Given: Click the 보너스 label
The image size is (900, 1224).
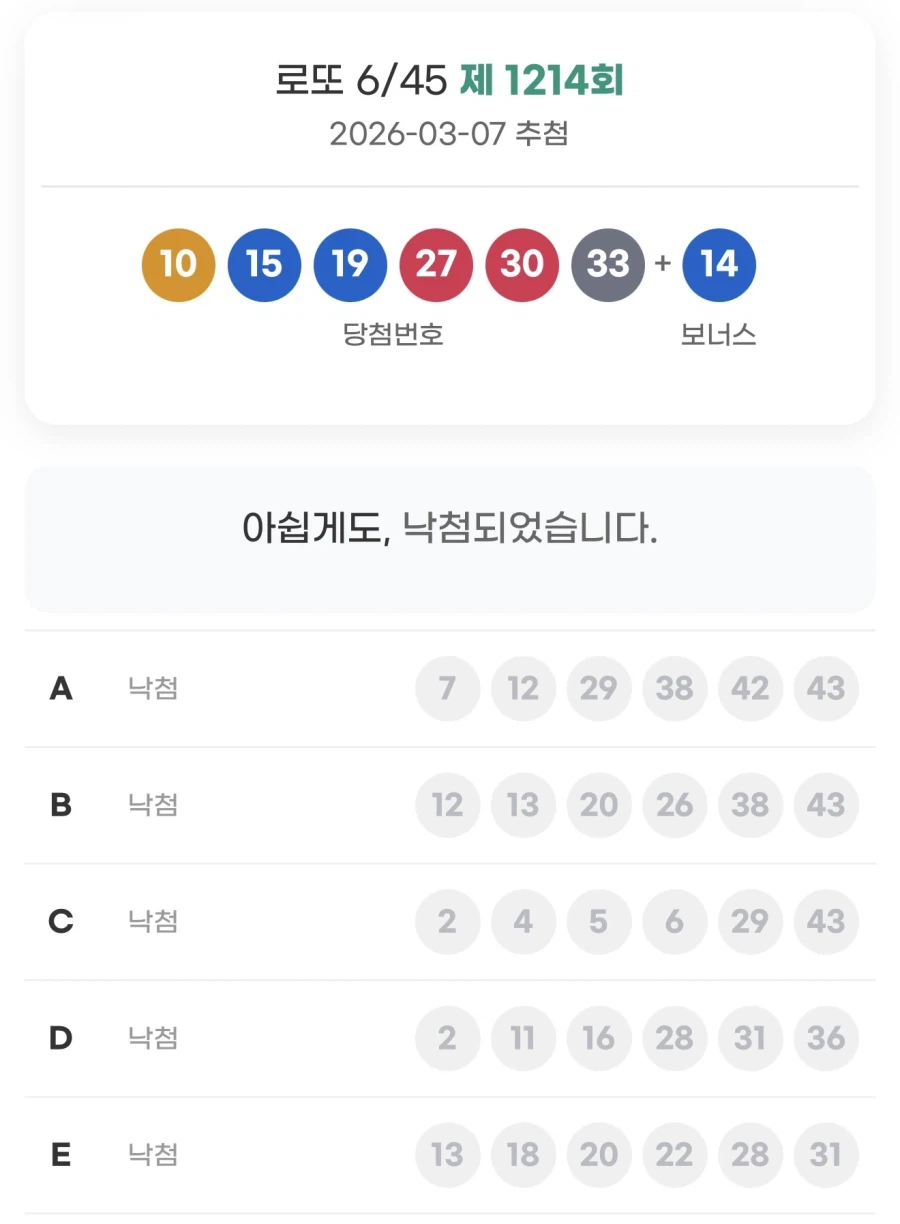Looking at the screenshot, I should [x=718, y=336].
